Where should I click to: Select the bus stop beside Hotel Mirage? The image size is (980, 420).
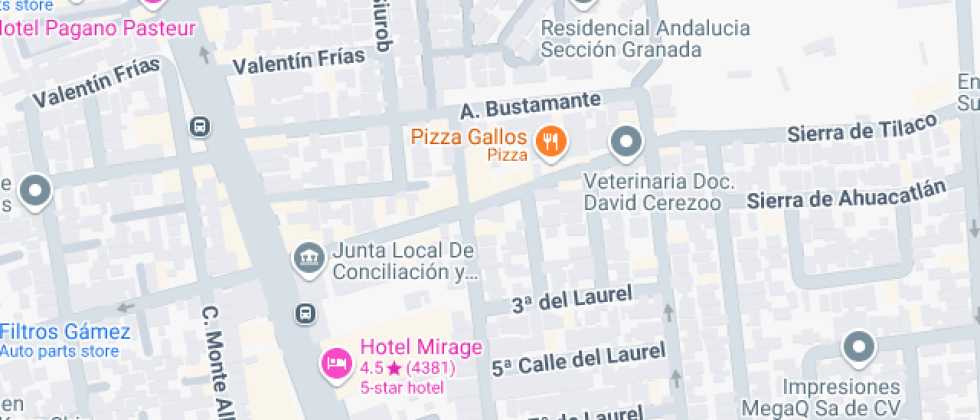[x=305, y=314]
